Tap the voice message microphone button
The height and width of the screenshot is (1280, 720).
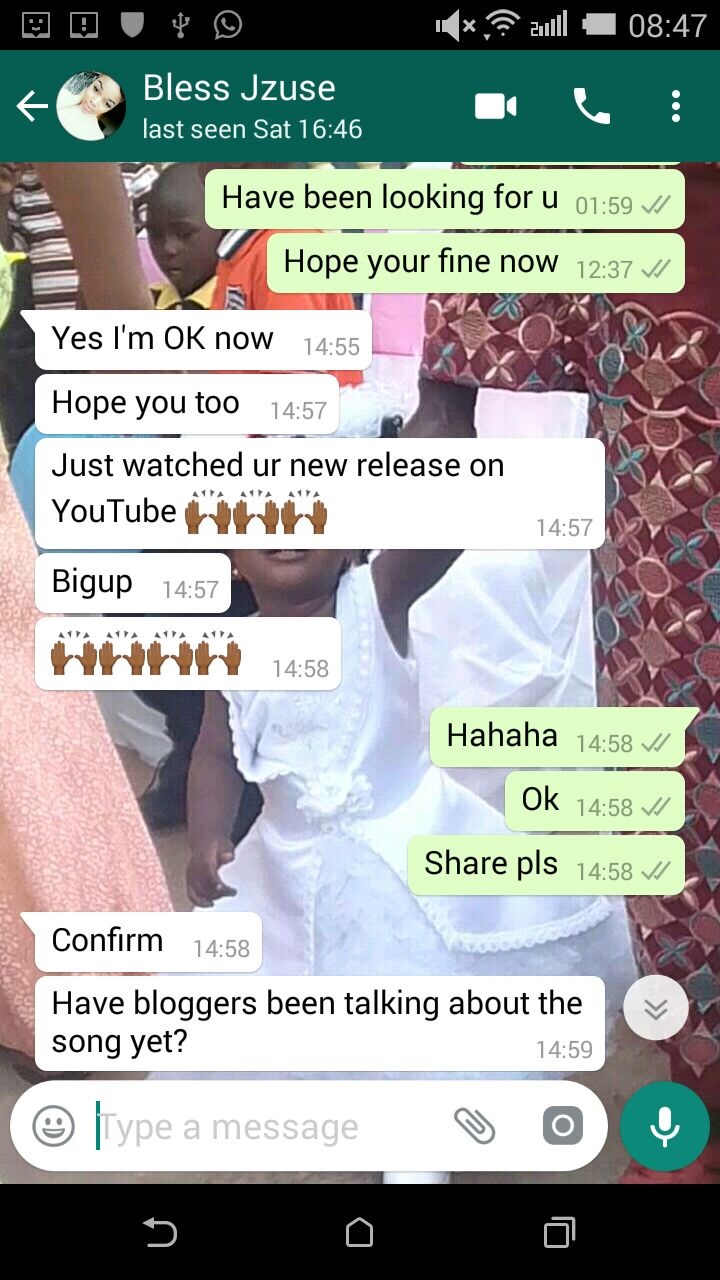(665, 1127)
